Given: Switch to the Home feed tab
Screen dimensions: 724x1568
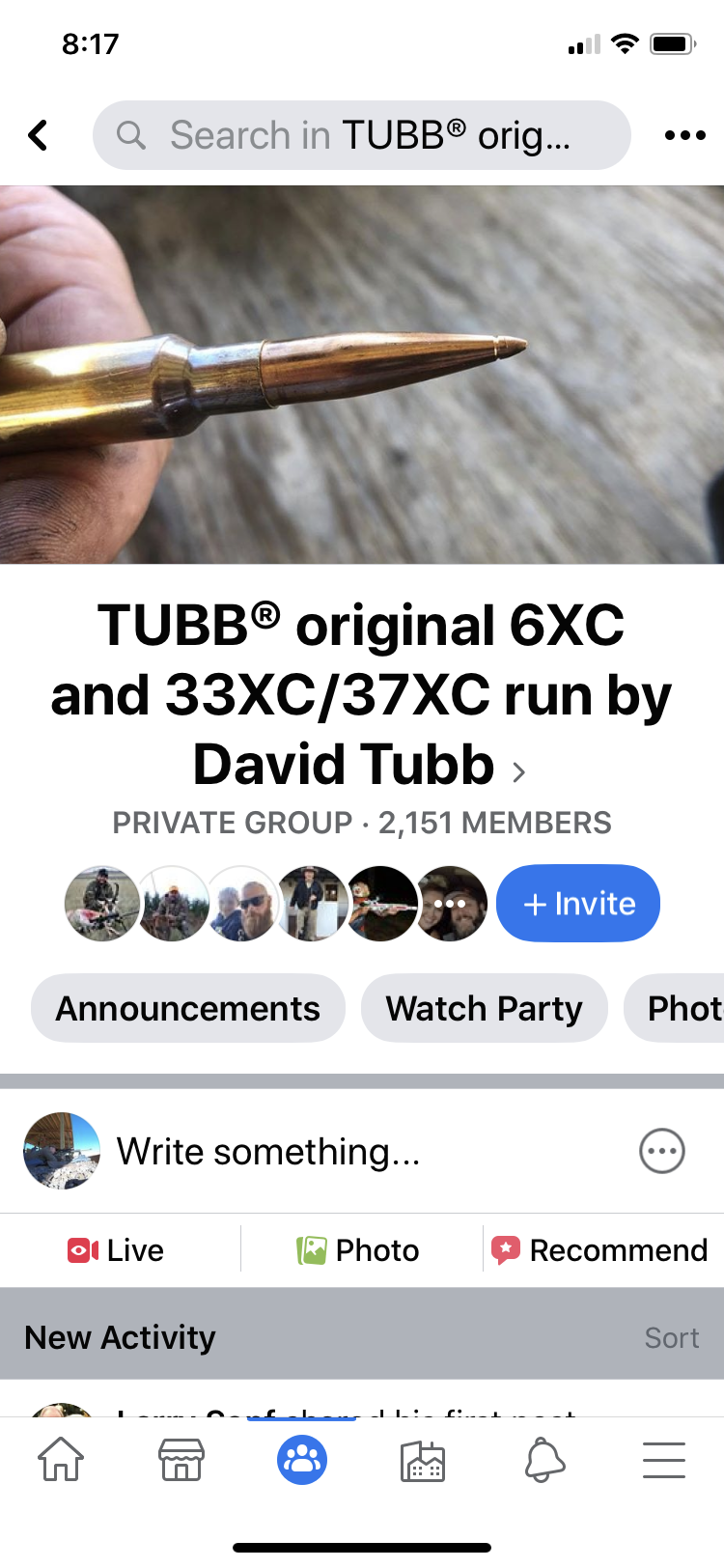Looking at the screenshot, I should [x=61, y=1460].
